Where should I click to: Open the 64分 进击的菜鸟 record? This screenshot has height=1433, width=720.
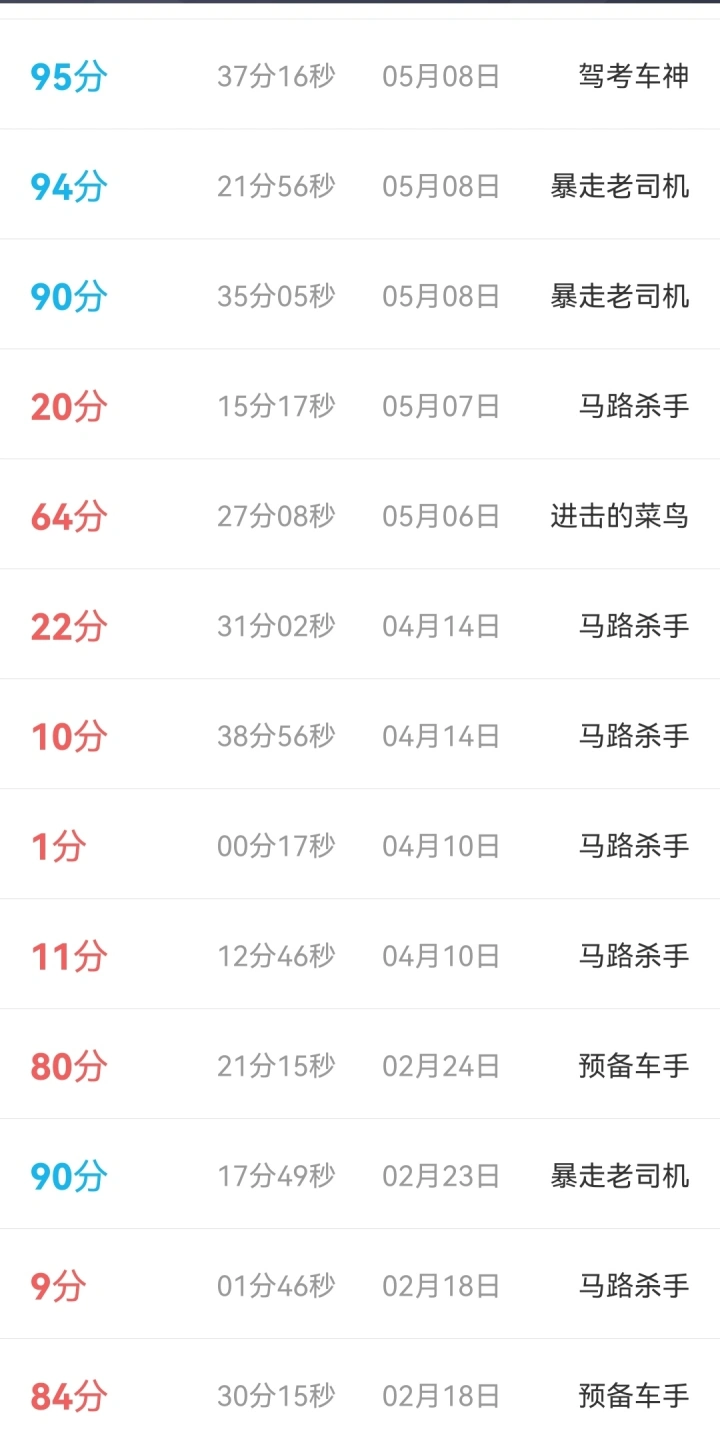point(360,515)
